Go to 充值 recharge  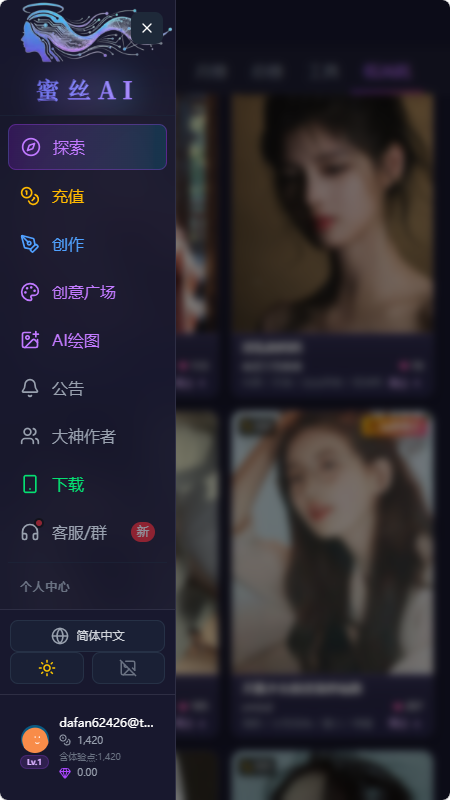(x=87, y=196)
